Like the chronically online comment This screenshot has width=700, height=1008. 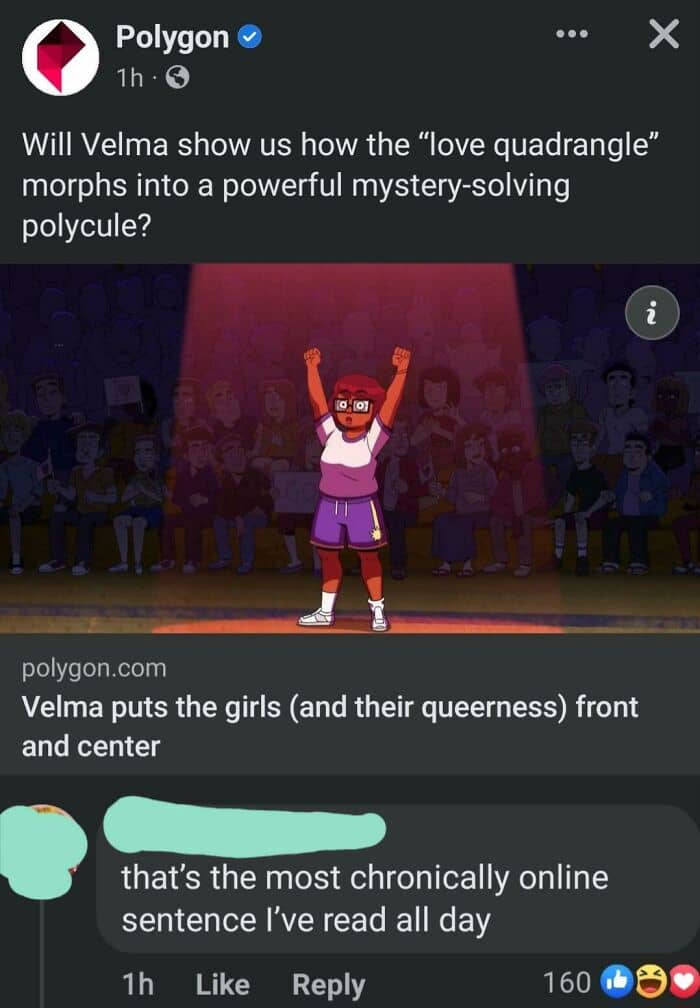coord(222,984)
